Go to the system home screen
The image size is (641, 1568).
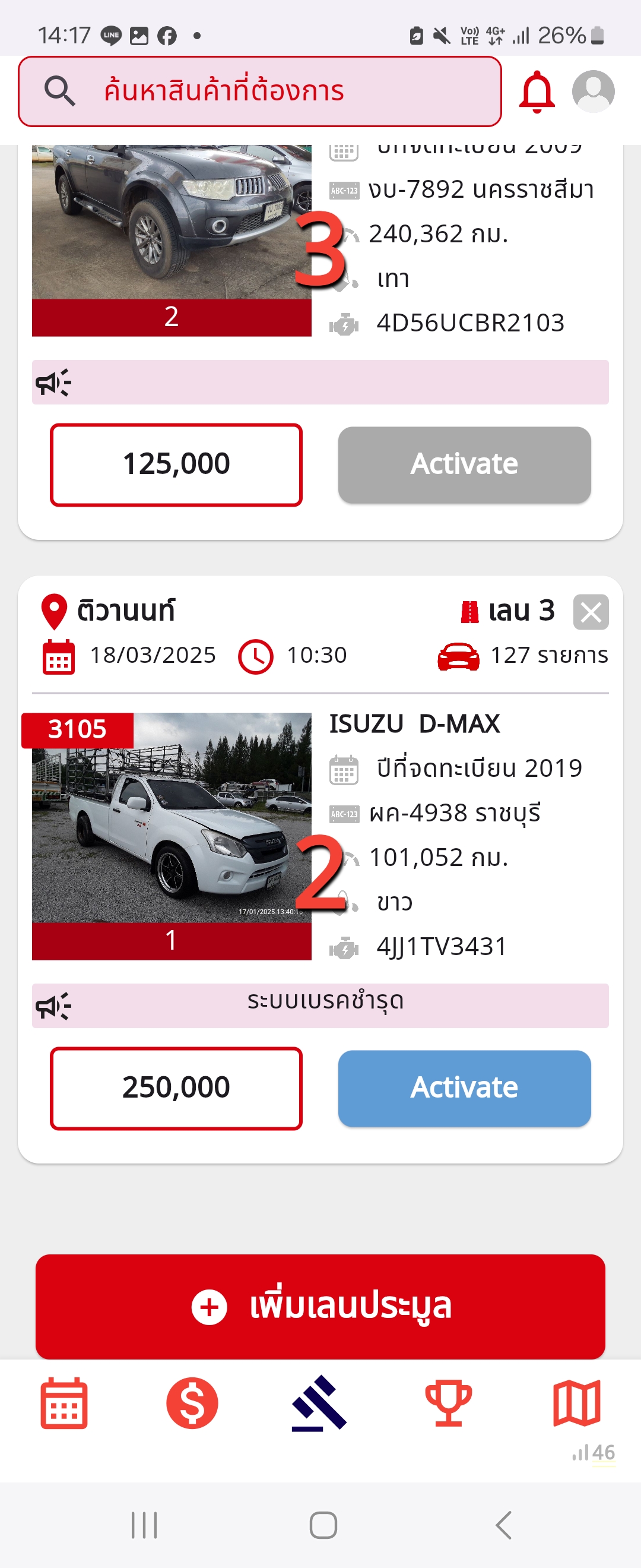(323, 1525)
